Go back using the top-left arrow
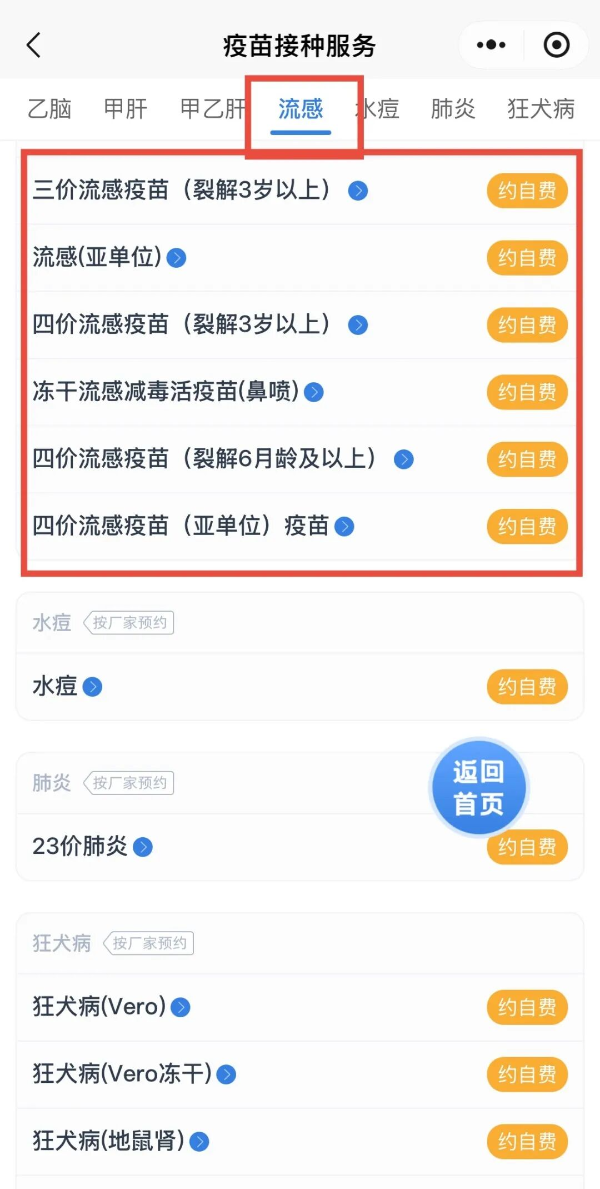Viewport: 600px width, 1189px height. click(x=34, y=45)
